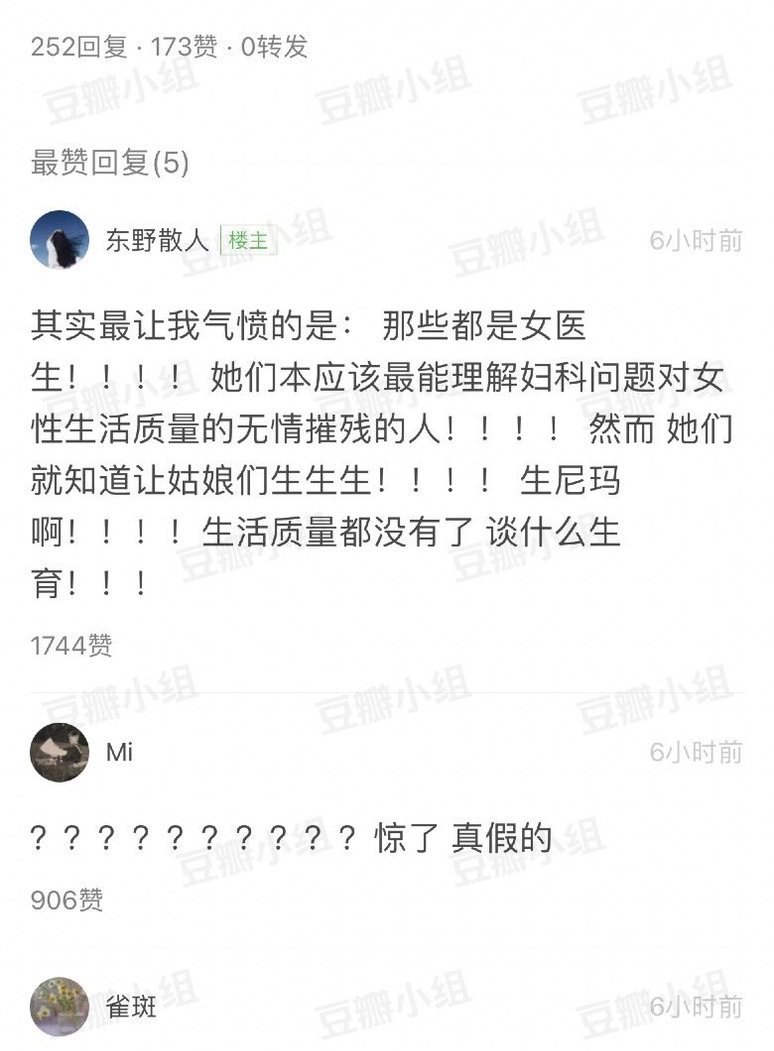Like 东野散人's reply with 1744赞
774x1051 pixels.
pos(72,646)
